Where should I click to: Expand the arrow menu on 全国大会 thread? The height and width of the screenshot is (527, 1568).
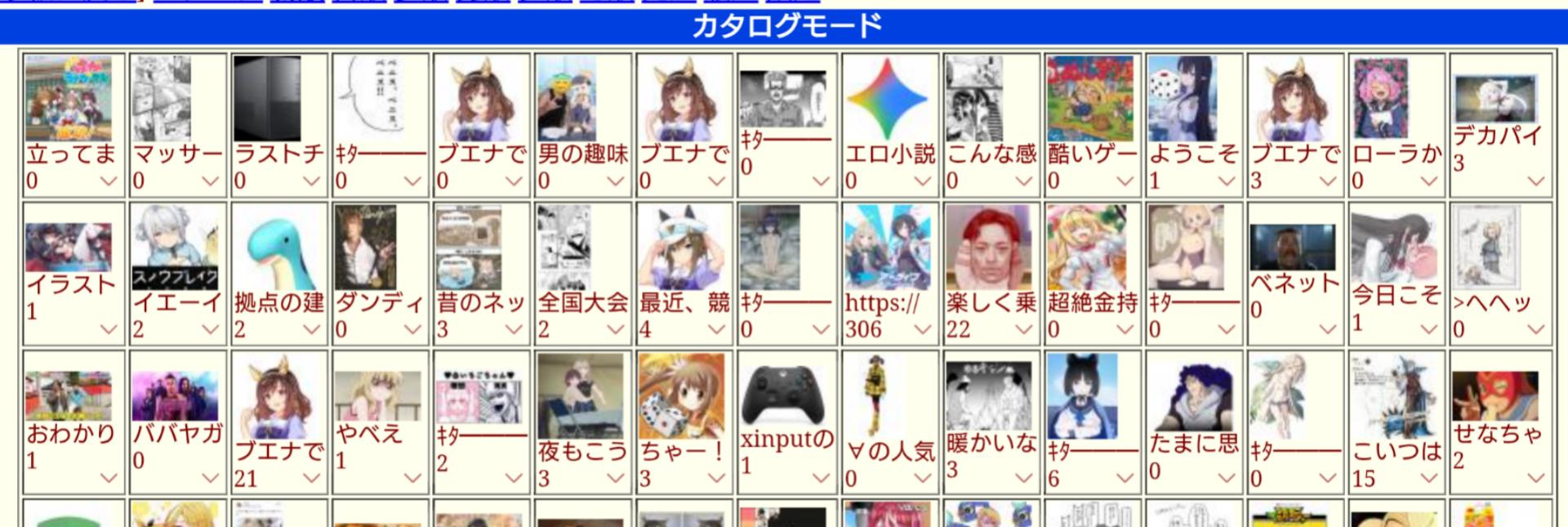click(615, 329)
